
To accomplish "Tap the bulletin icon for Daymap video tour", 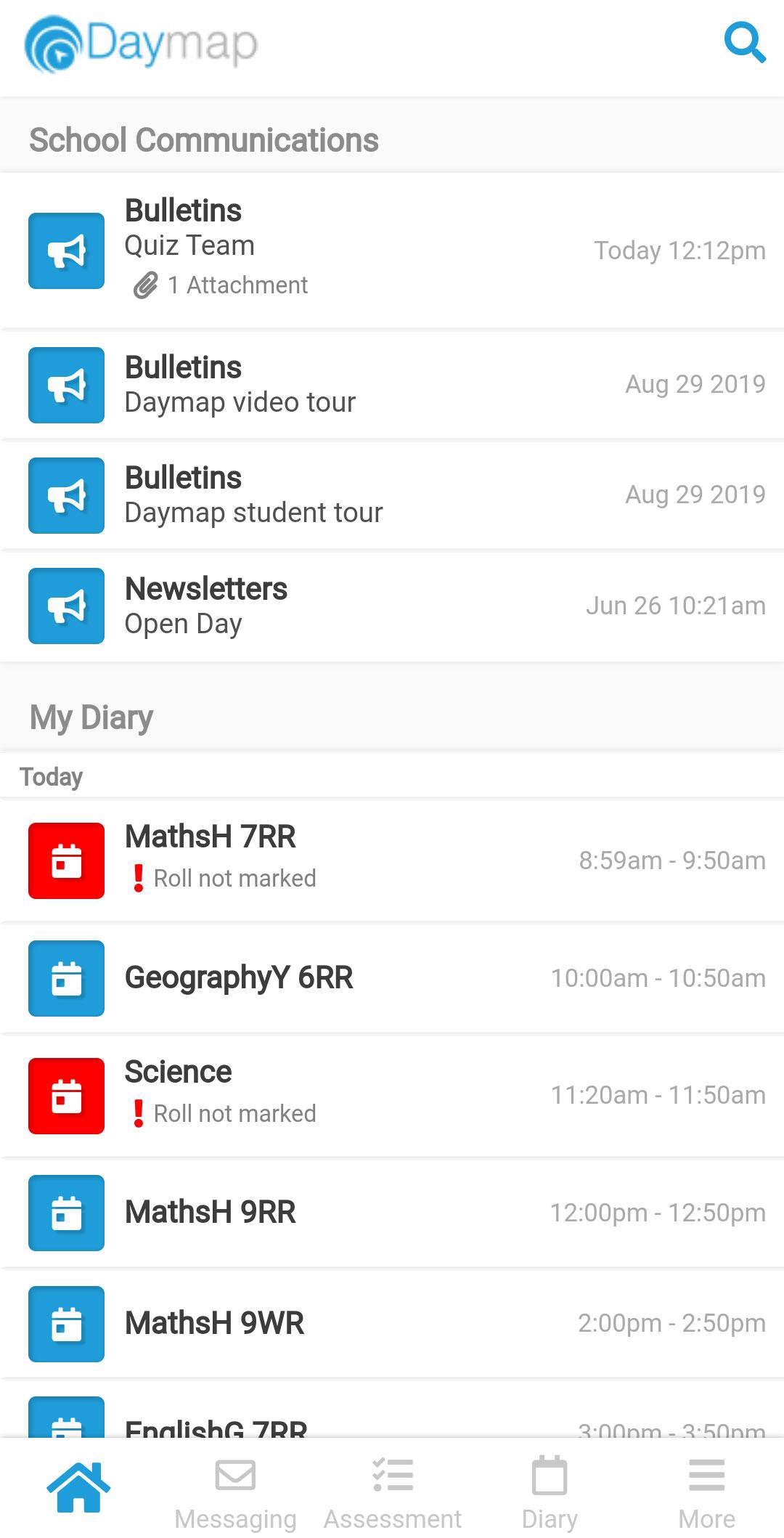I will pyautogui.click(x=65, y=386).
